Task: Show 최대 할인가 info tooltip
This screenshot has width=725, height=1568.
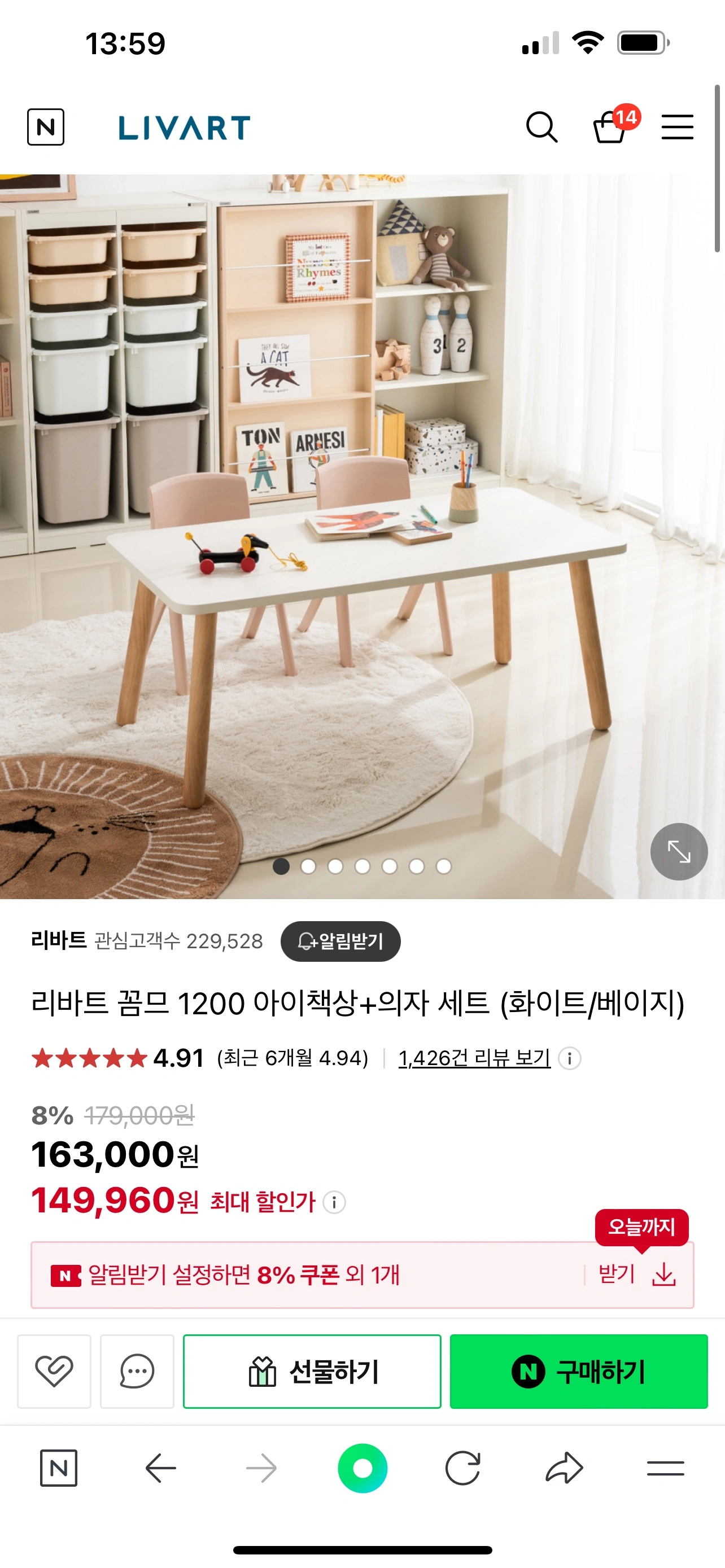Action: pyautogui.click(x=334, y=1202)
